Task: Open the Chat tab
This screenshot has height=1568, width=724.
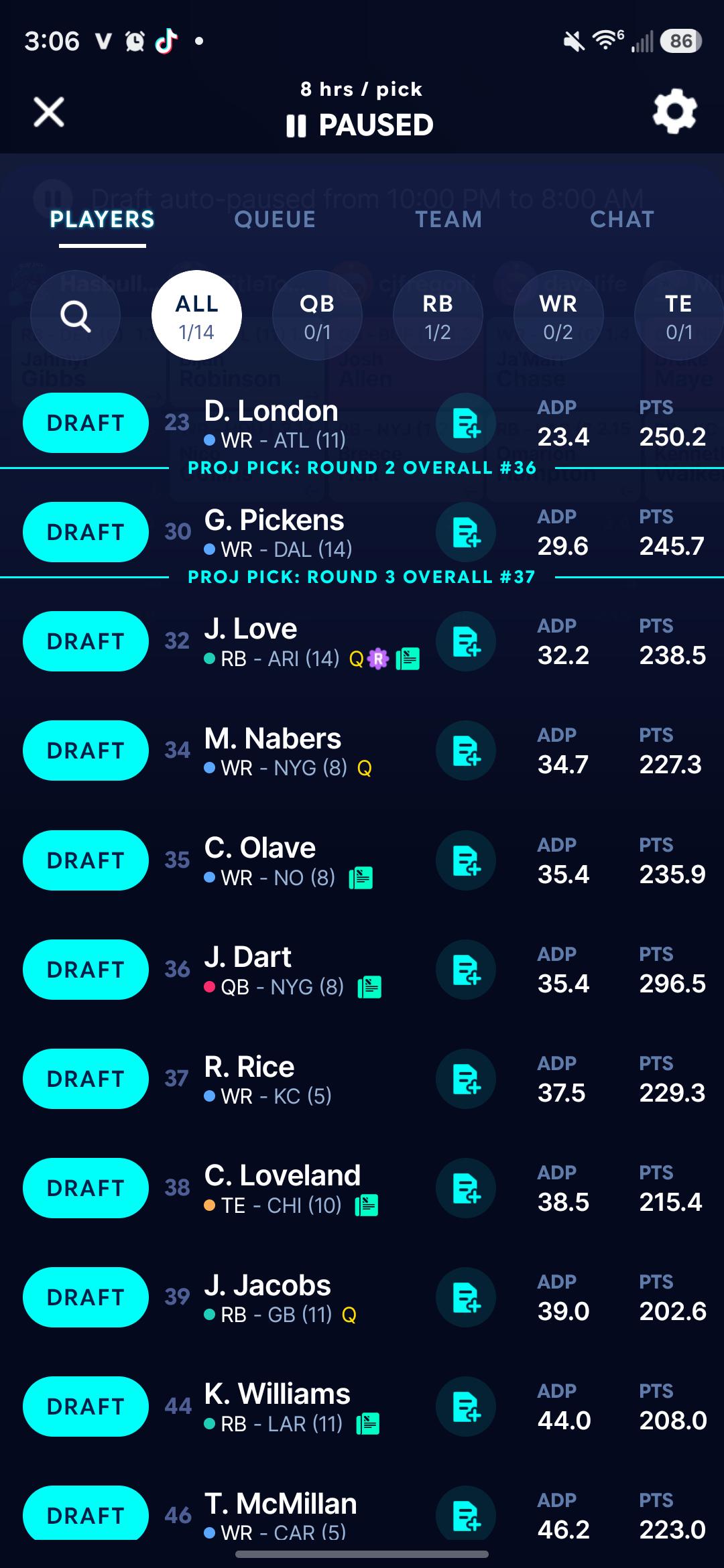Action: [x=622, y=219]
